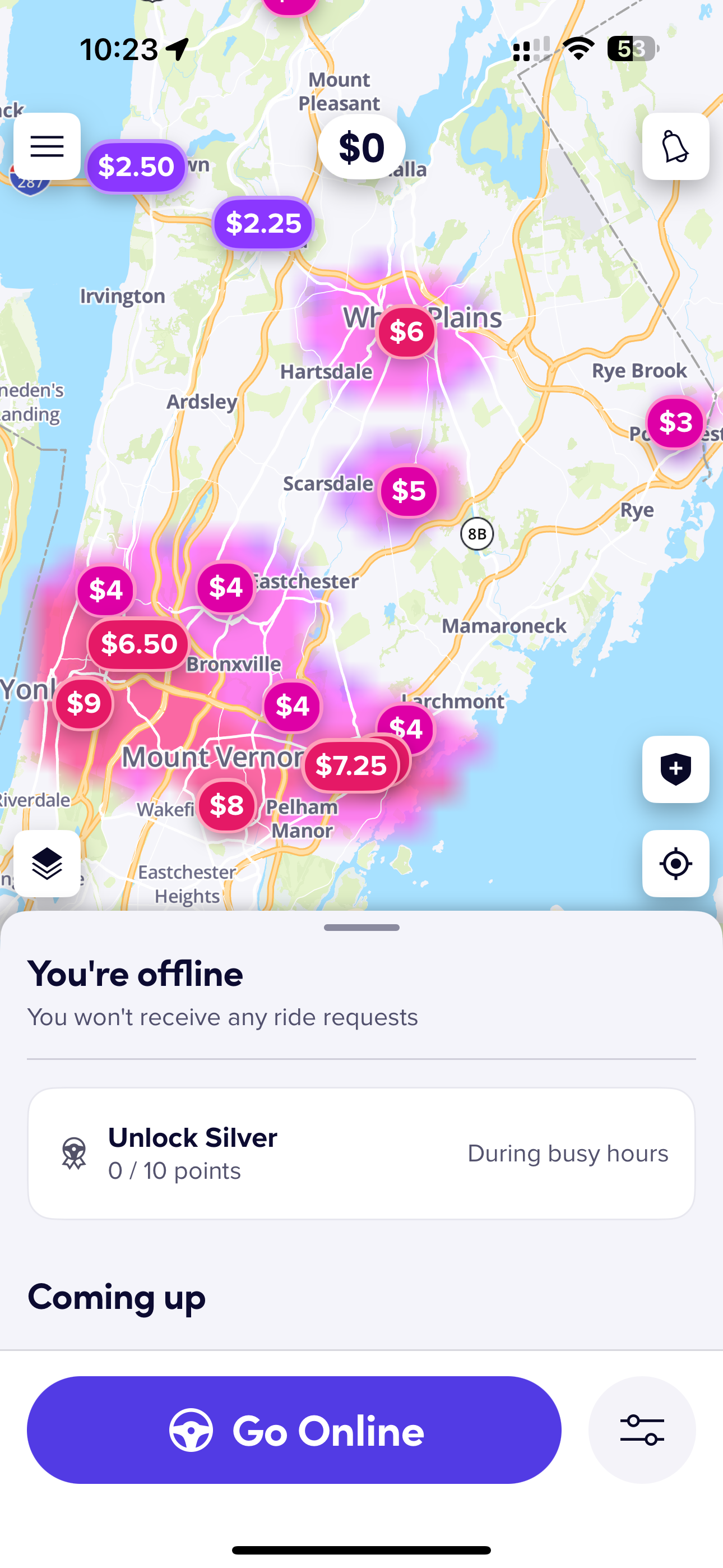This screenshot has height=1568, width=723.
Task: Open the map layers options
Action: [47, 863]
